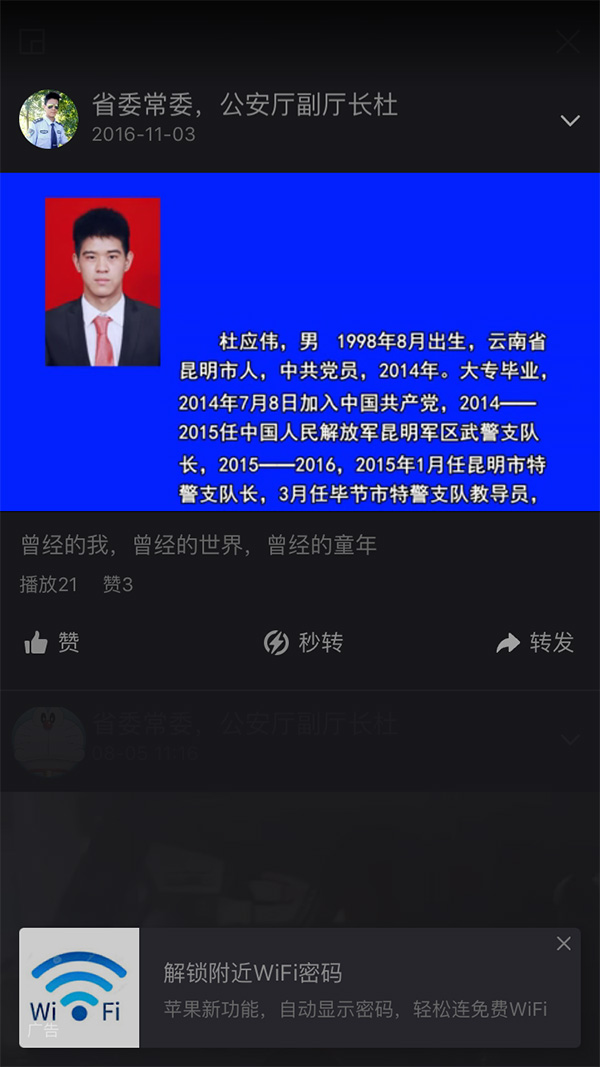This screenshot has height=1067, width=600.
Task: Like the post with the 赞 button
Action: click(52, 642)
